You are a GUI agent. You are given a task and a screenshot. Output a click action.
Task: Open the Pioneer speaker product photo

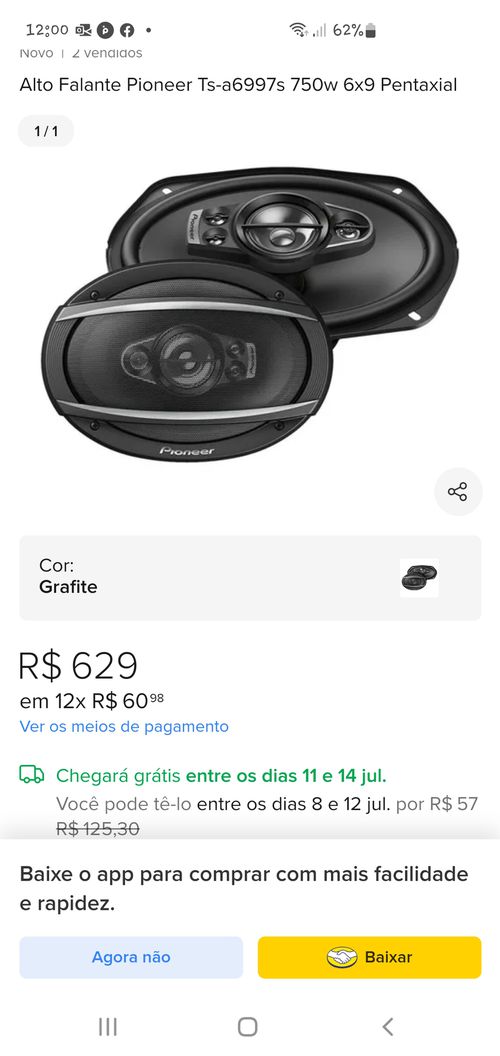point(250,315)
